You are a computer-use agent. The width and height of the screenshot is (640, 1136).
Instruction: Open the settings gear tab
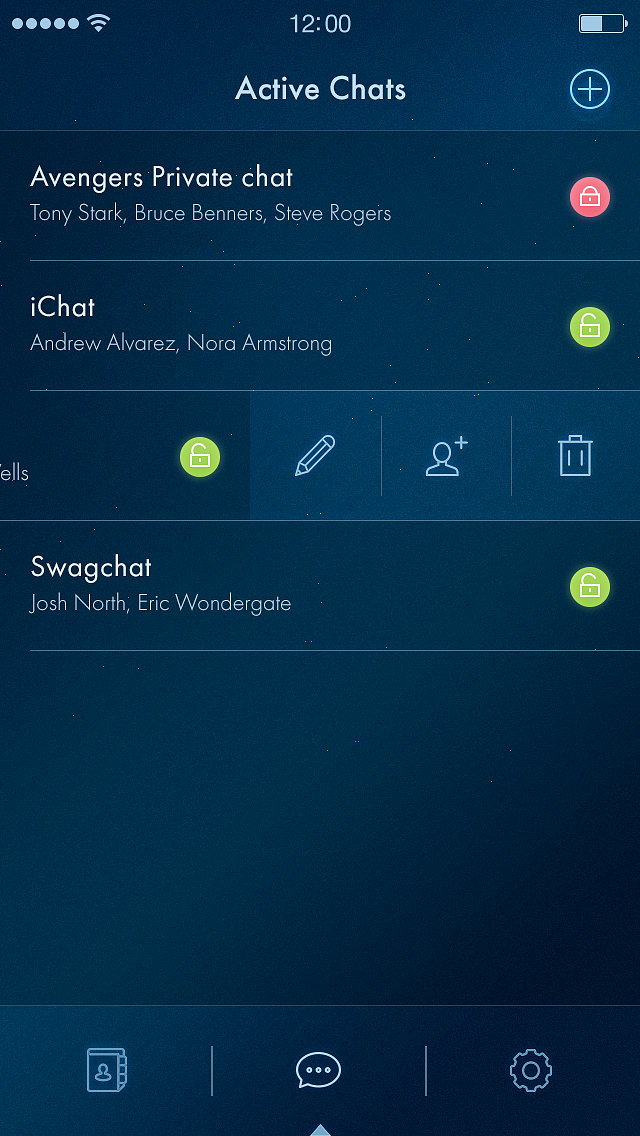[x=531, y=1070]
